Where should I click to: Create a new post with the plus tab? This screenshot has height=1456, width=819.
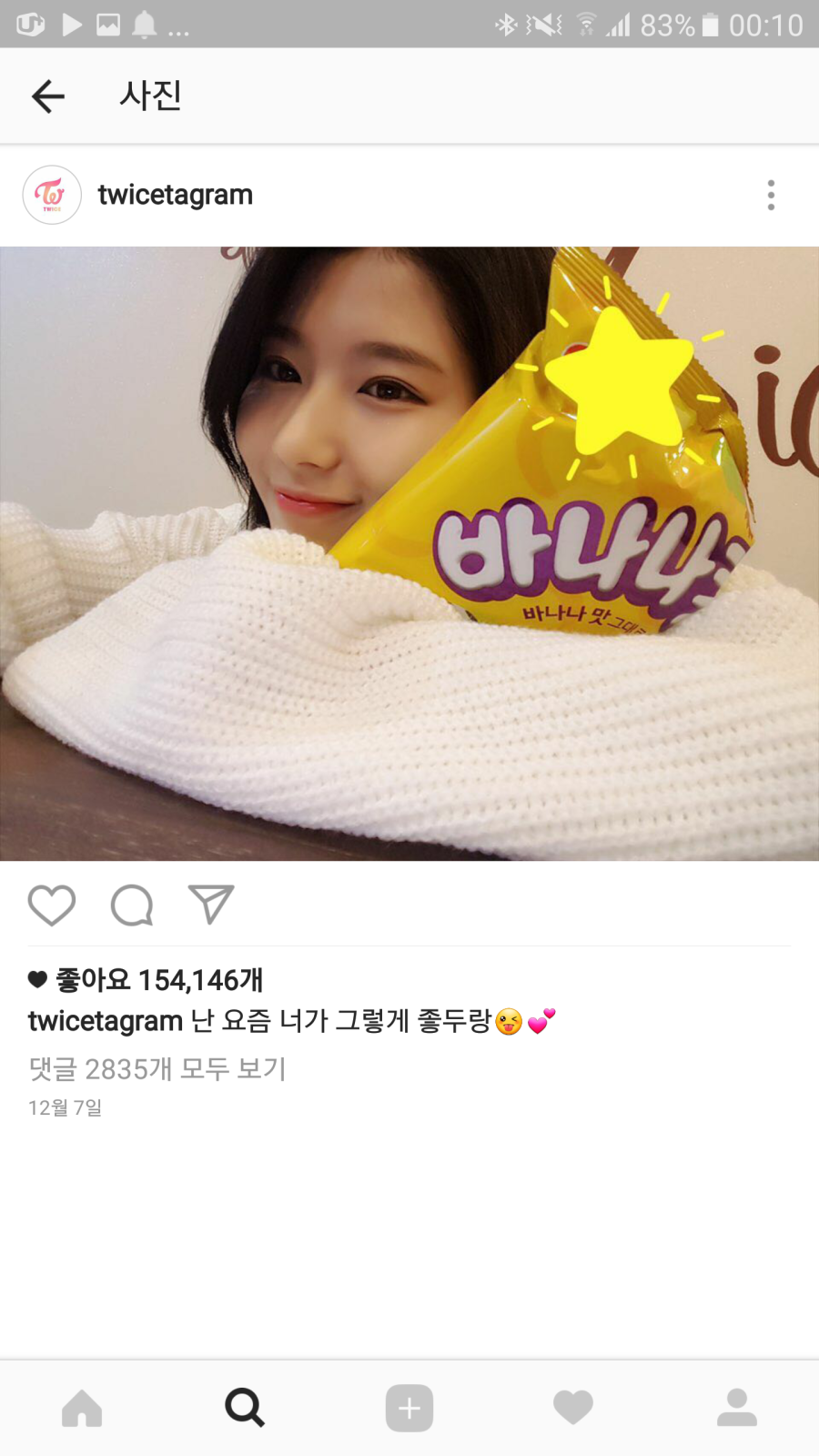coord(409,1408)
